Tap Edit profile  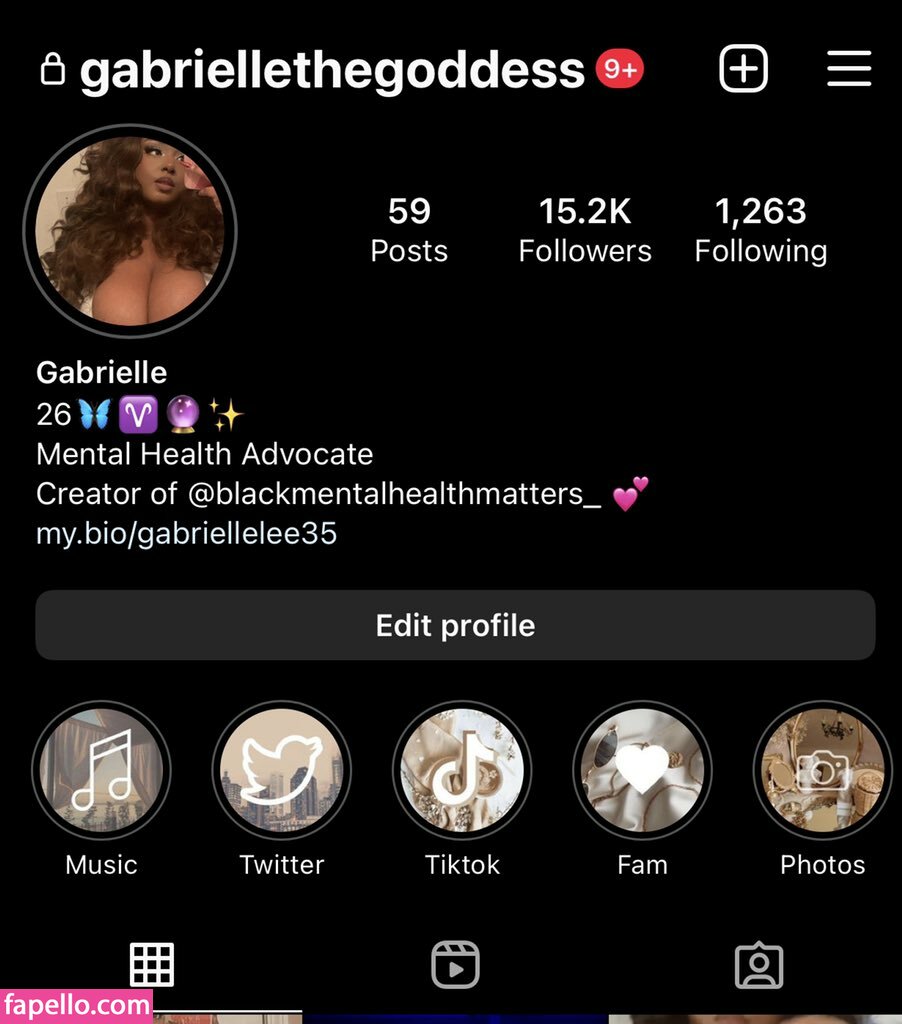(x=455, y=625)
